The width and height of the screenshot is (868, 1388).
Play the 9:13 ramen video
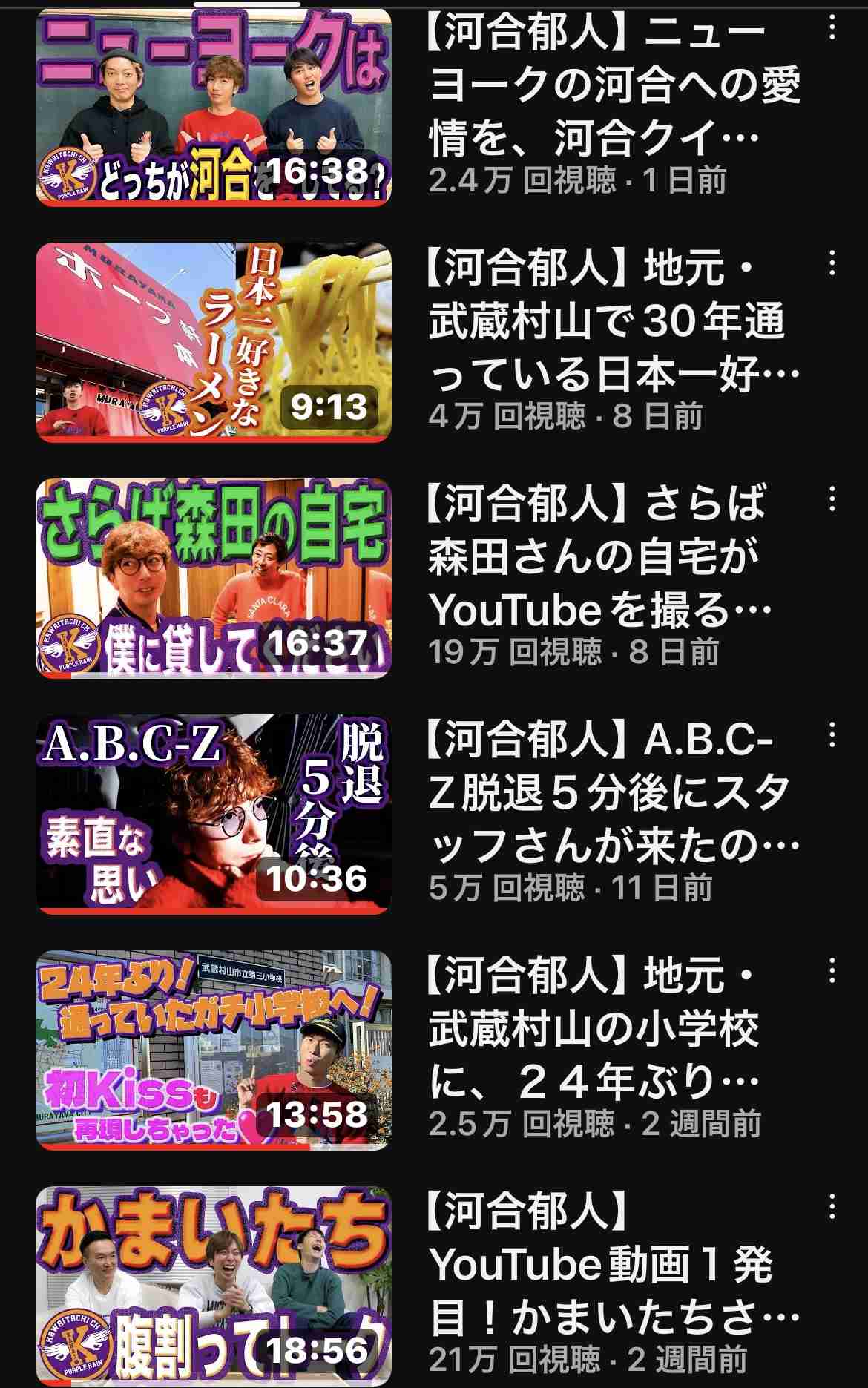point(214,342)
